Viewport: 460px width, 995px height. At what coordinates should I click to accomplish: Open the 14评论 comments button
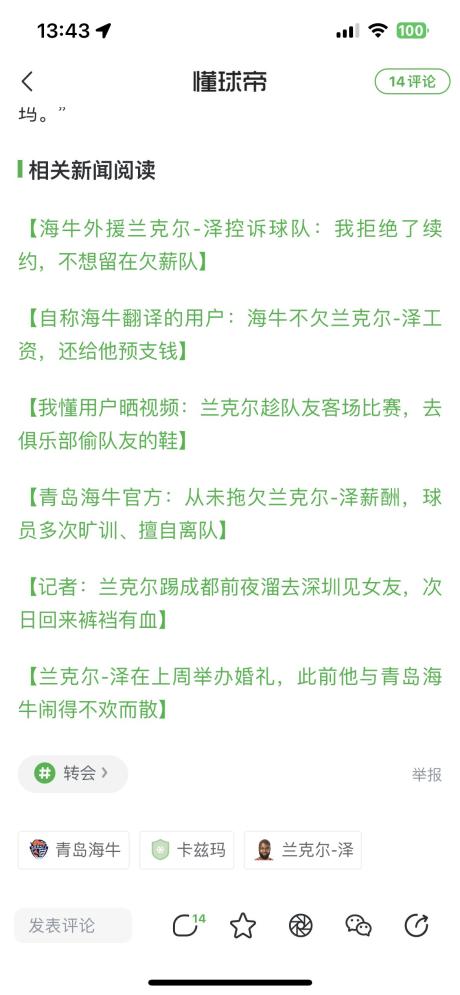point(412,81)
